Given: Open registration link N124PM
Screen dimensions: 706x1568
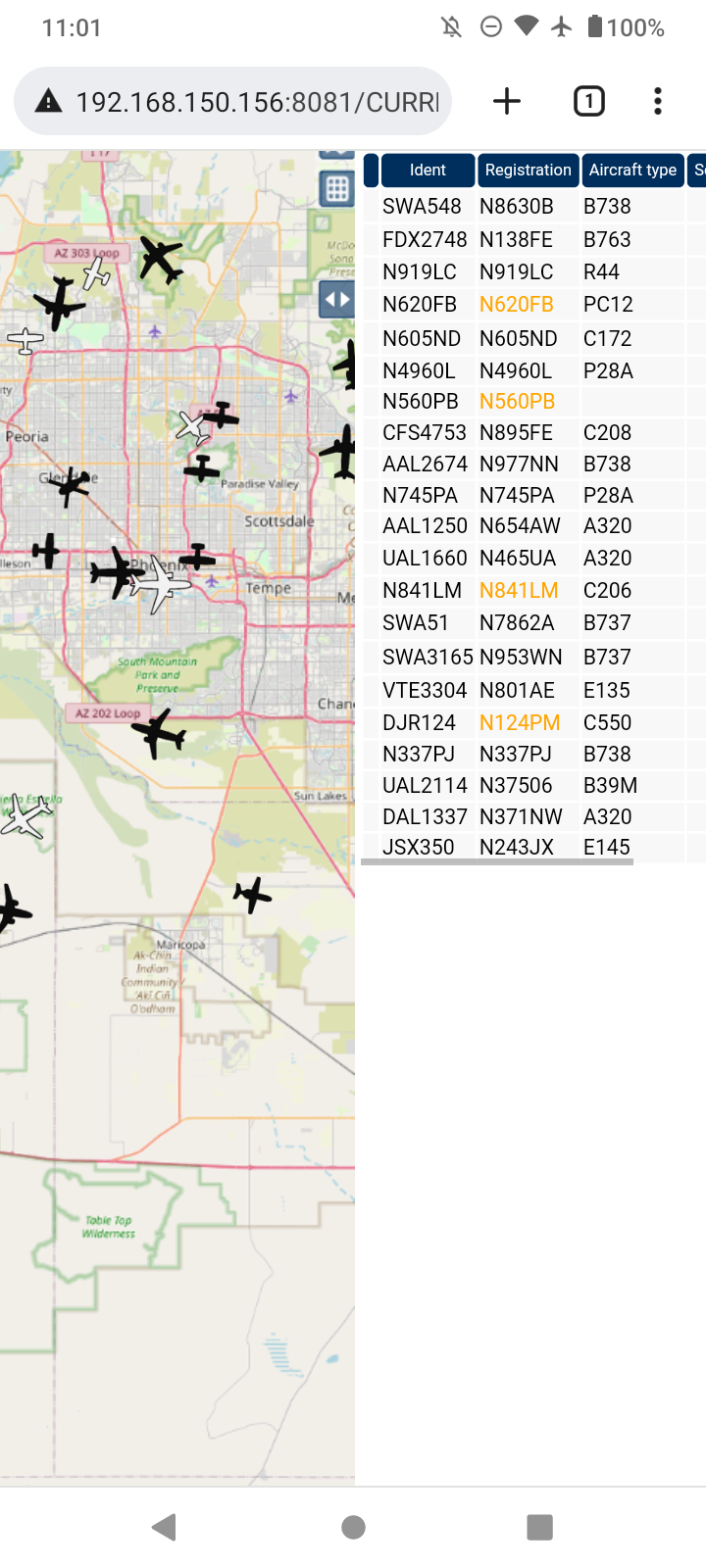Looking at the screenshot, I should (x=520, y=722).
